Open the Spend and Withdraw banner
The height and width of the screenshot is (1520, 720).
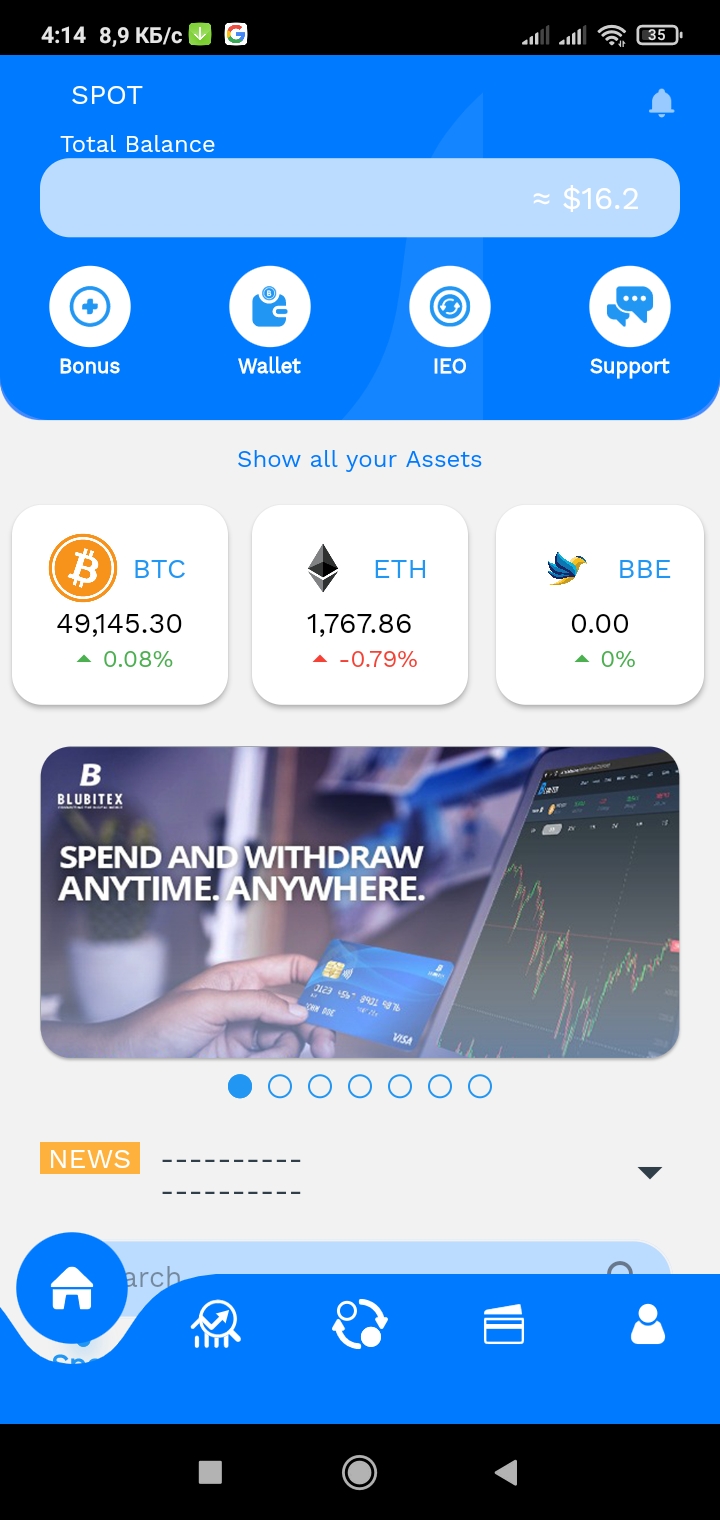tap(360, 902)
